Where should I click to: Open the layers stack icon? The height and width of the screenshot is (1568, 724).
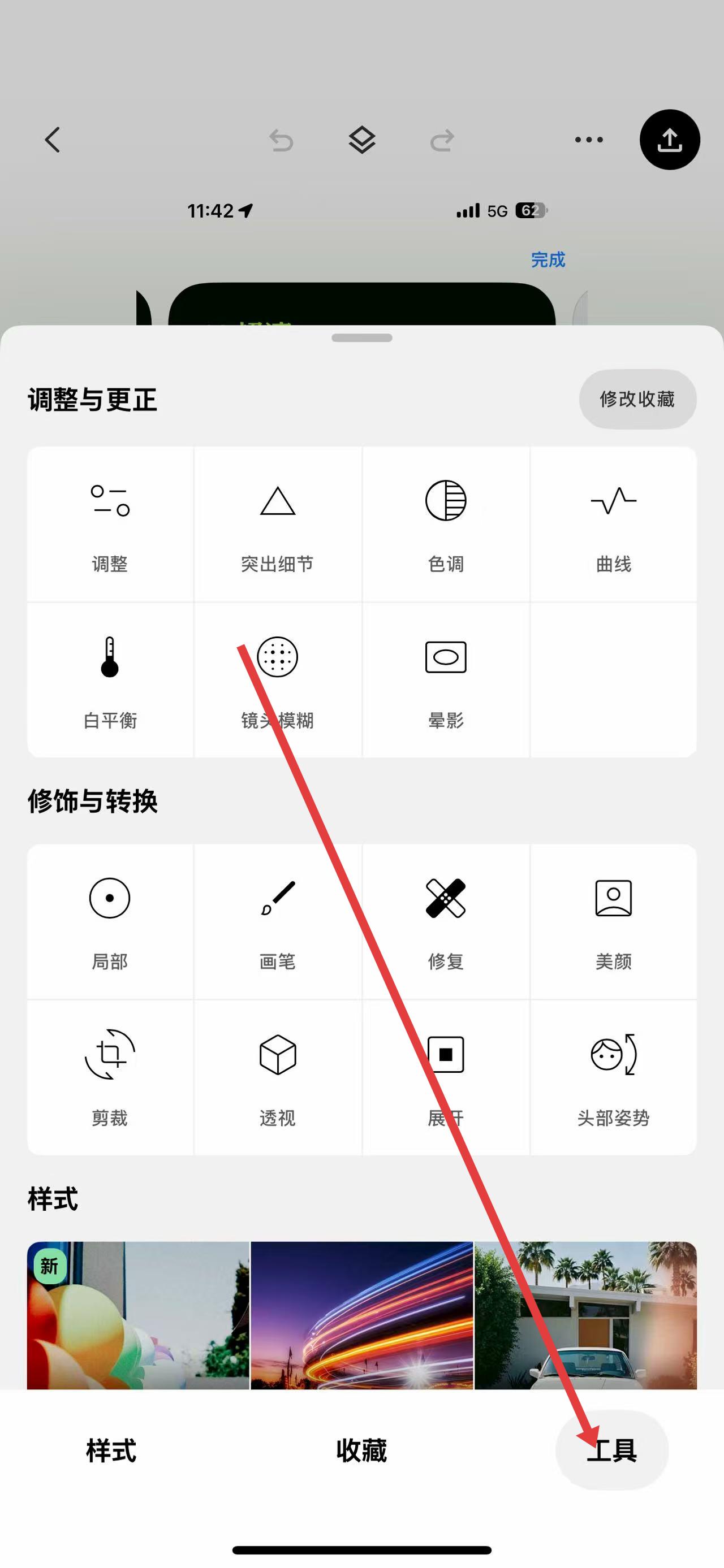(x=361, y=140)
